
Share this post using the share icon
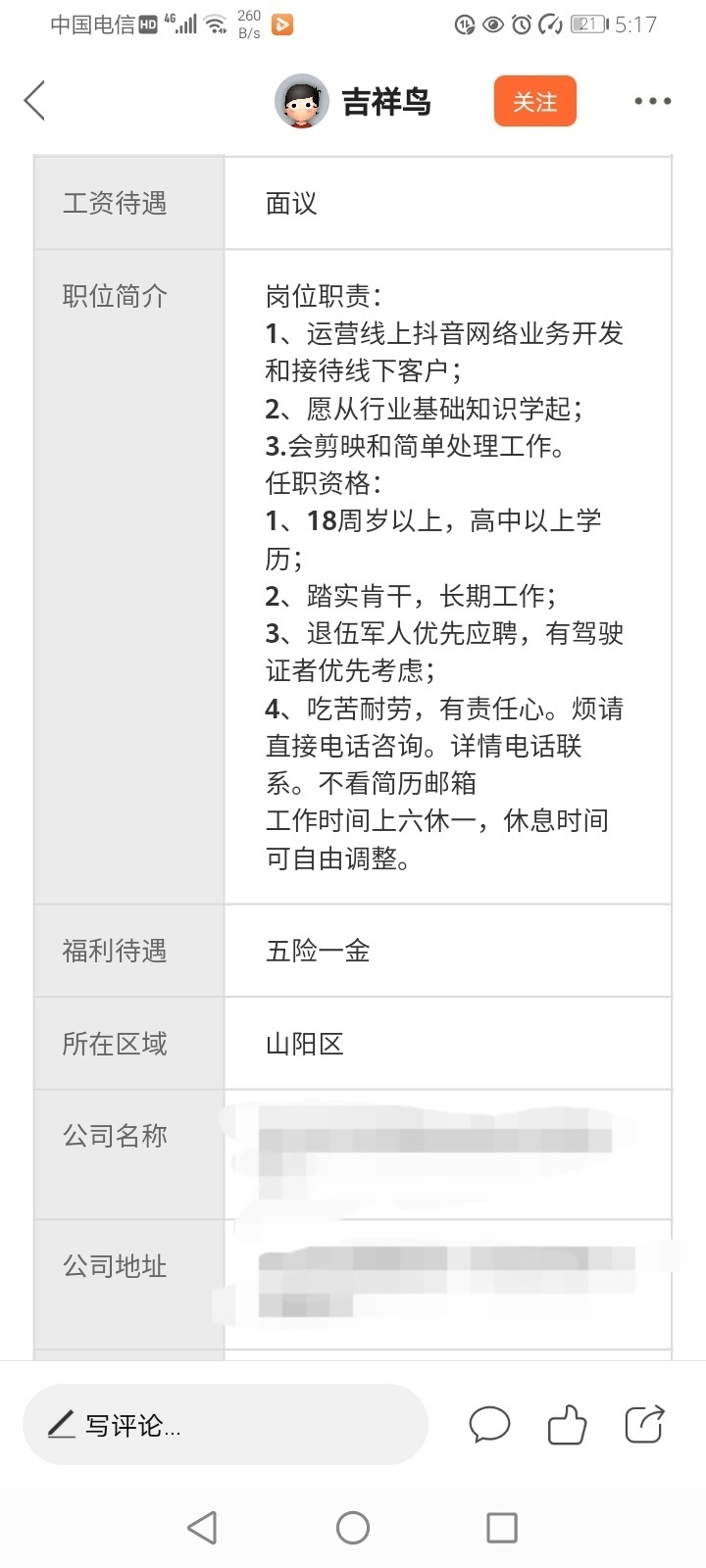(x=644, y=1424)
